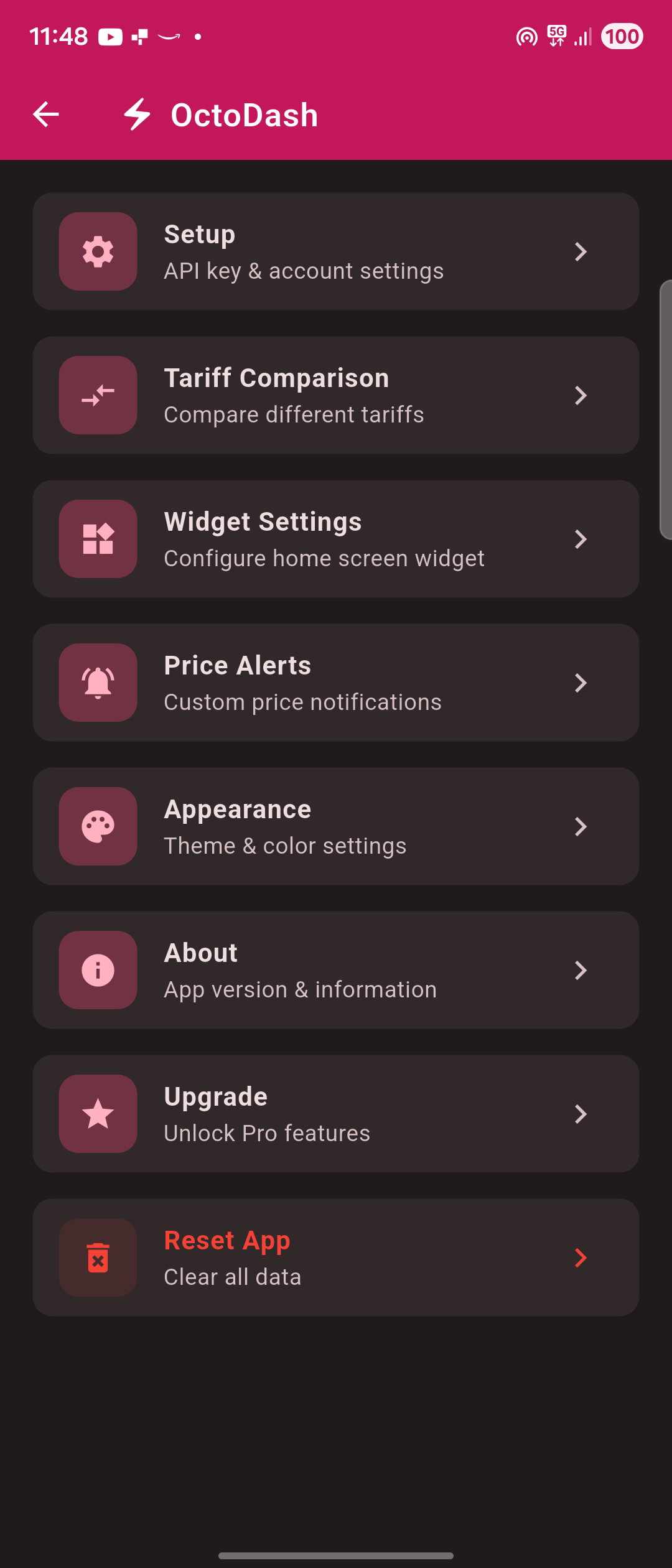Image resolution: width=672 pixels, height=1568 pixels.
Task: Select Reset App to clear all data
Action: click(335, 1258)
